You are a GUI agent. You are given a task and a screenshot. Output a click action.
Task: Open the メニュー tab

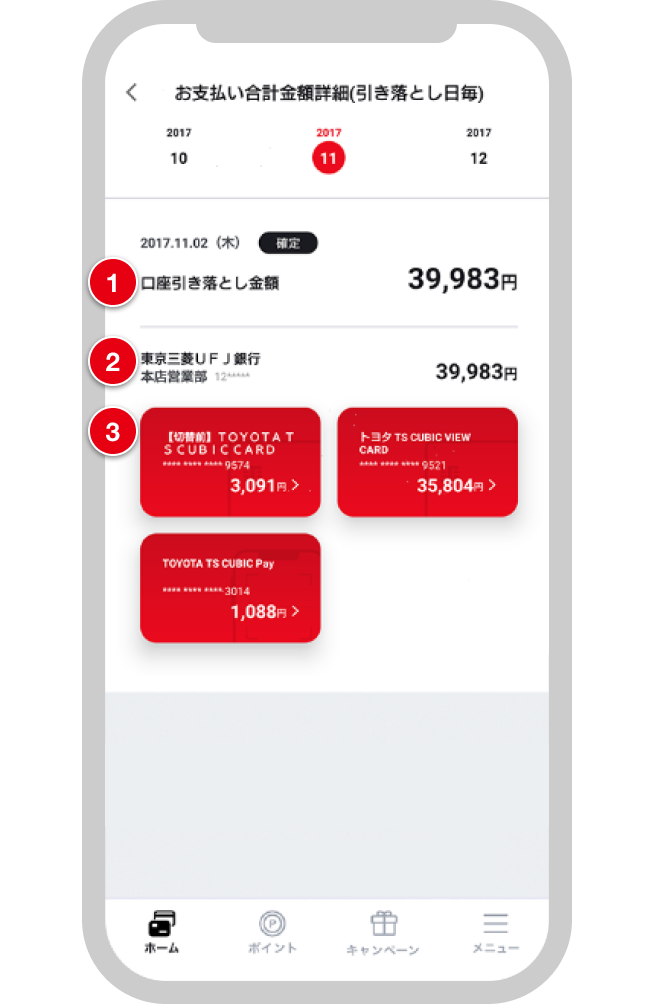click(x=495, y=932)
